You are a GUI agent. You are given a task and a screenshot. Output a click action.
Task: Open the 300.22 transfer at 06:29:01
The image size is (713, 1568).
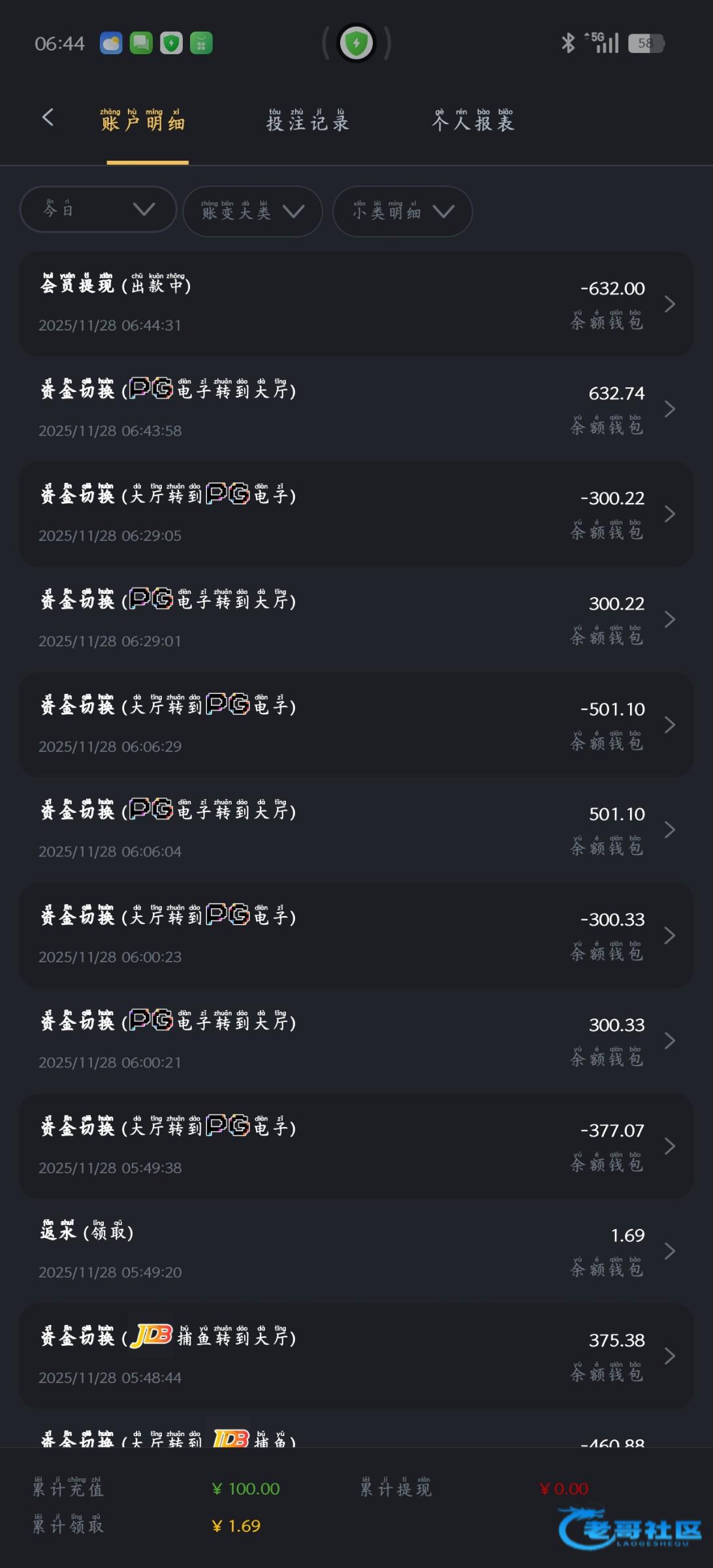click(356, 619)
